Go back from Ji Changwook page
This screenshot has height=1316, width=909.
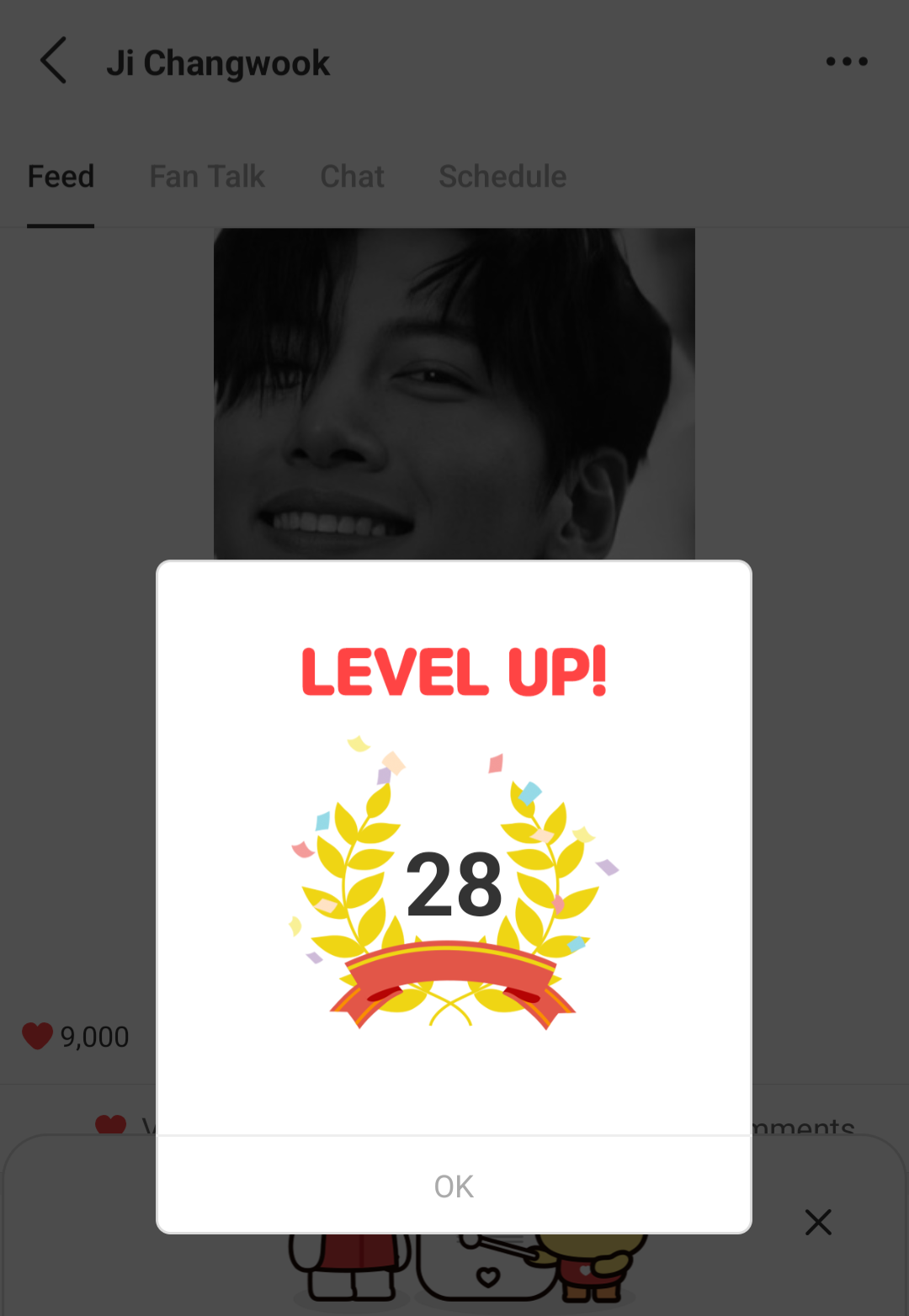[x=54, y=61]
